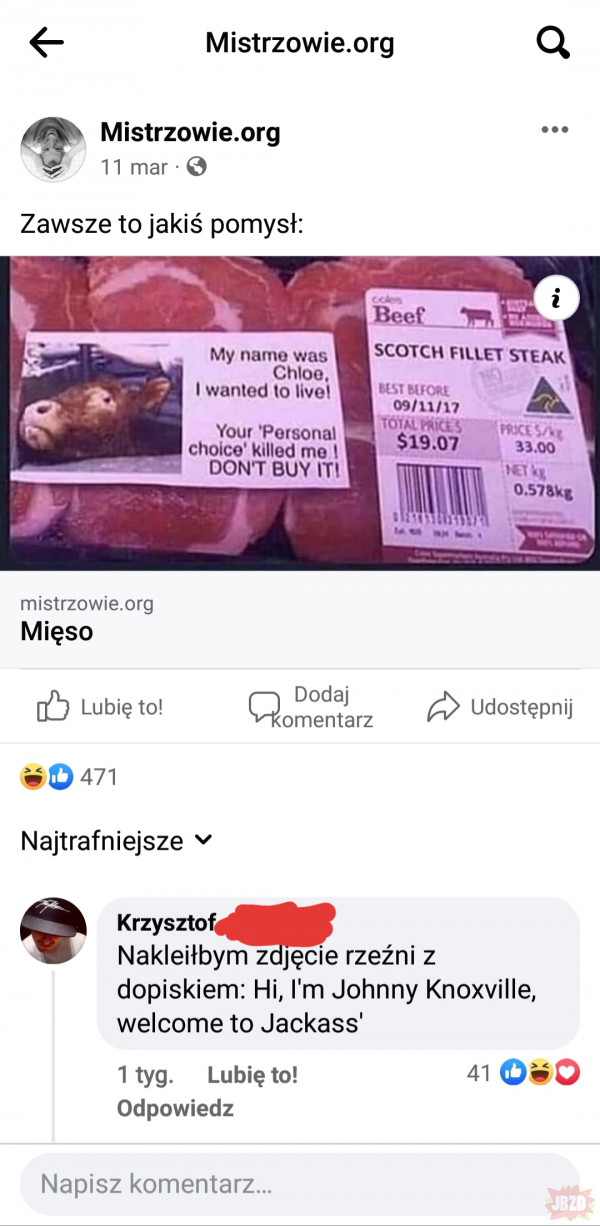Go back using the top-left arrow
The width and height of the screenshot is (600, 1226).
(x=46, y=42)
